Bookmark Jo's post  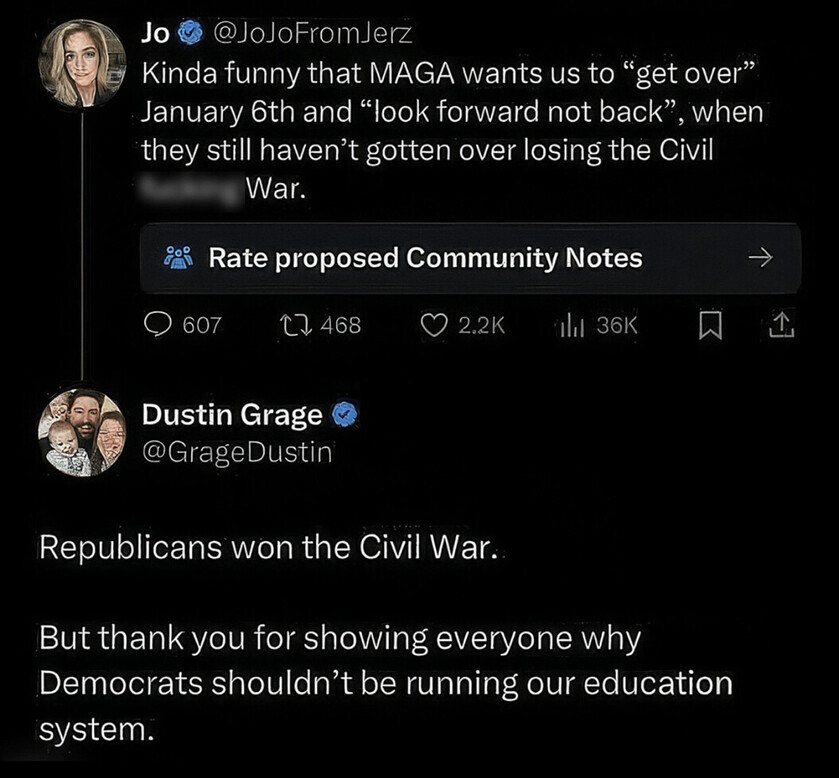710,325
